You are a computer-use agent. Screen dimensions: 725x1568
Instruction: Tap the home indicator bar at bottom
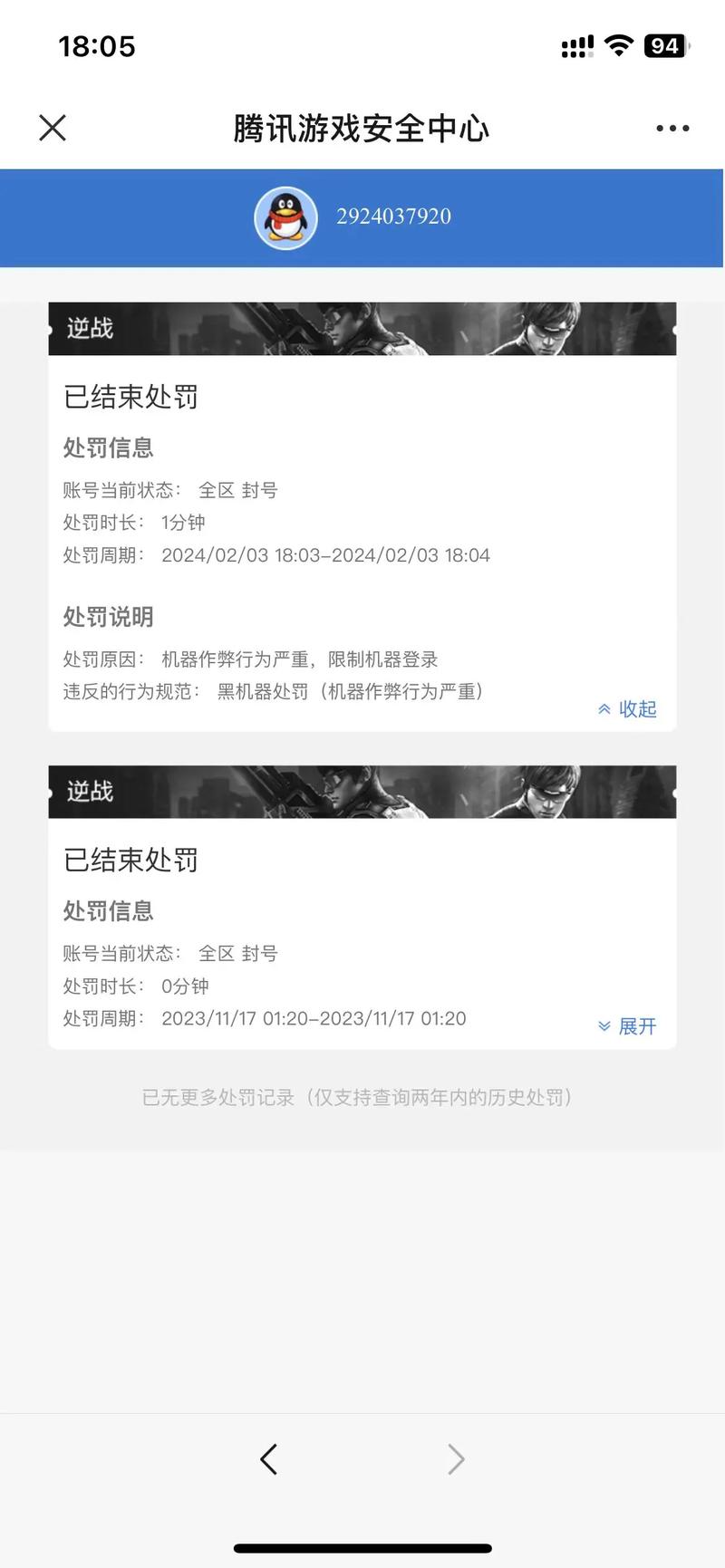point(362,1544)
